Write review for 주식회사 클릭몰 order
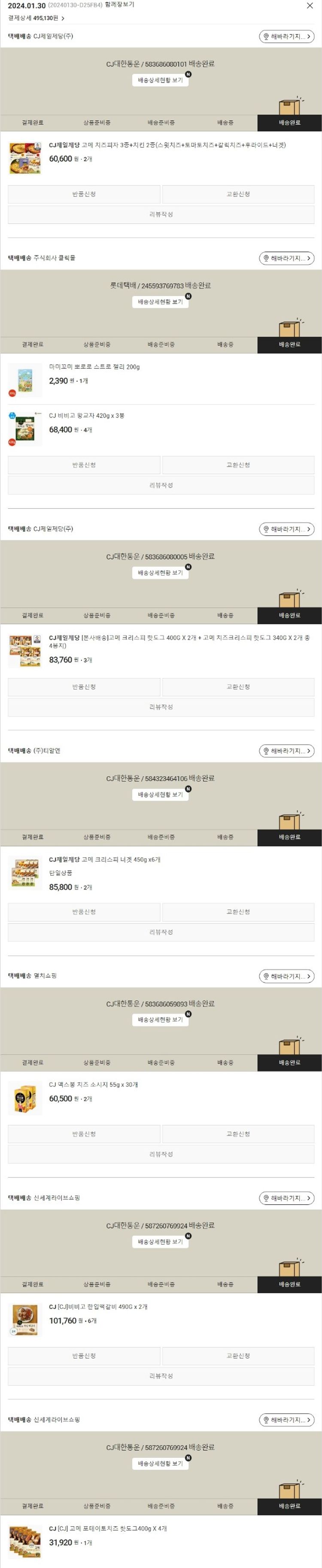The image size is (322, 1568). click(161, 485)
